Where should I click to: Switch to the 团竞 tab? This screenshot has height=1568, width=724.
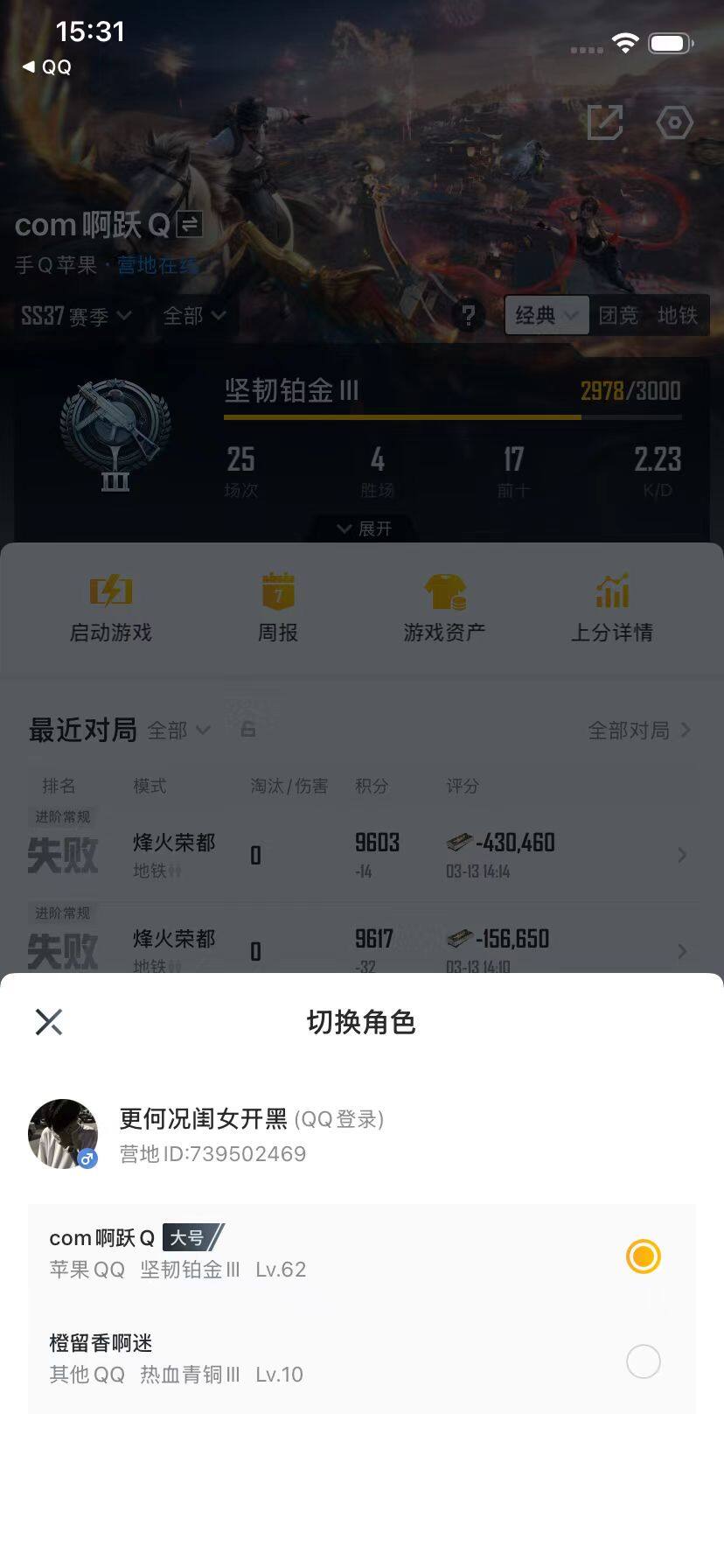[619, 316]
